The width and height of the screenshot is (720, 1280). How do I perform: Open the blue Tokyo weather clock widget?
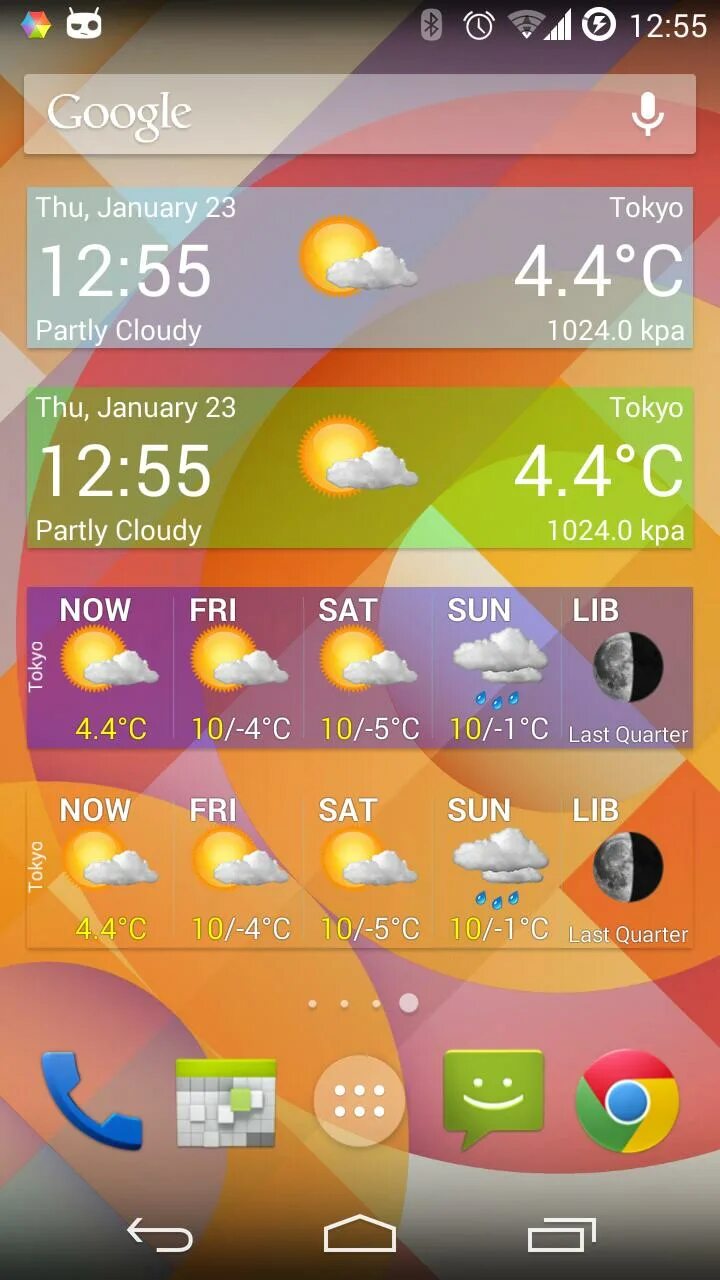pyautogui.click(x=360, y=268)
